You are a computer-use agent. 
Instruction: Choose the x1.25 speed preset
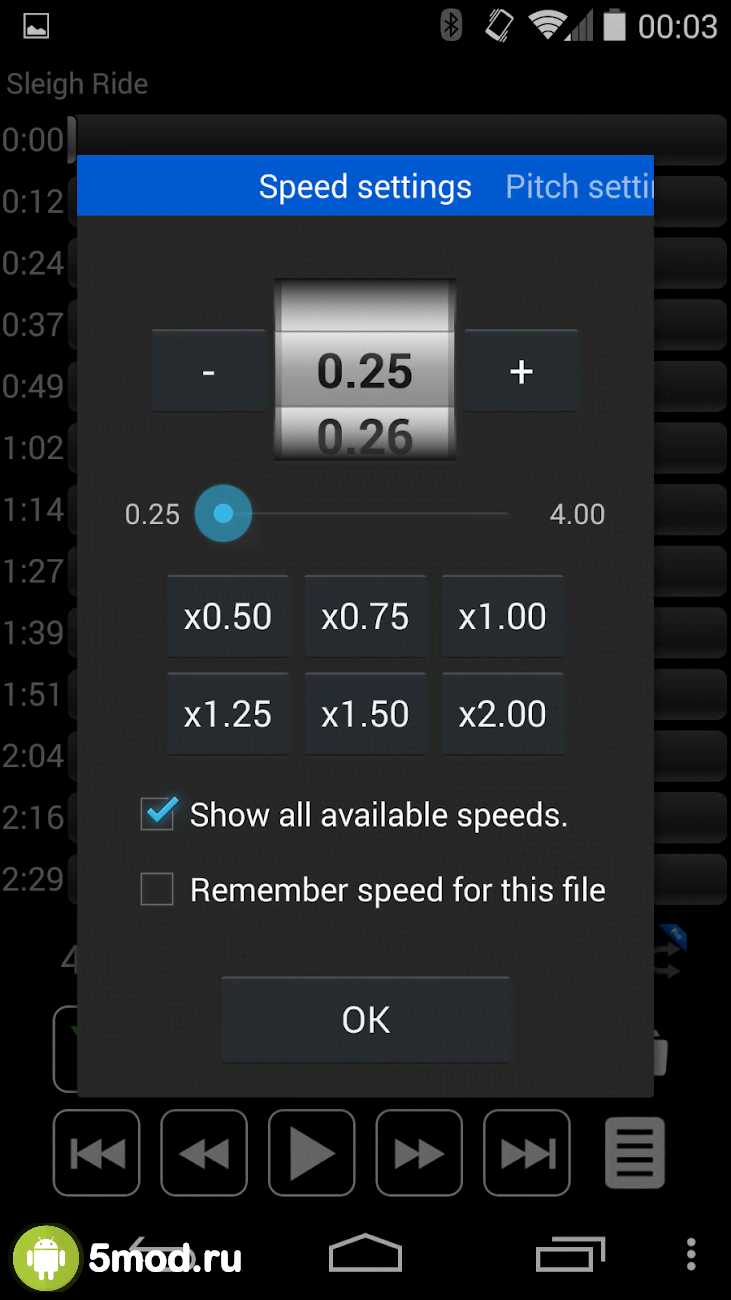tap(228, 714)
